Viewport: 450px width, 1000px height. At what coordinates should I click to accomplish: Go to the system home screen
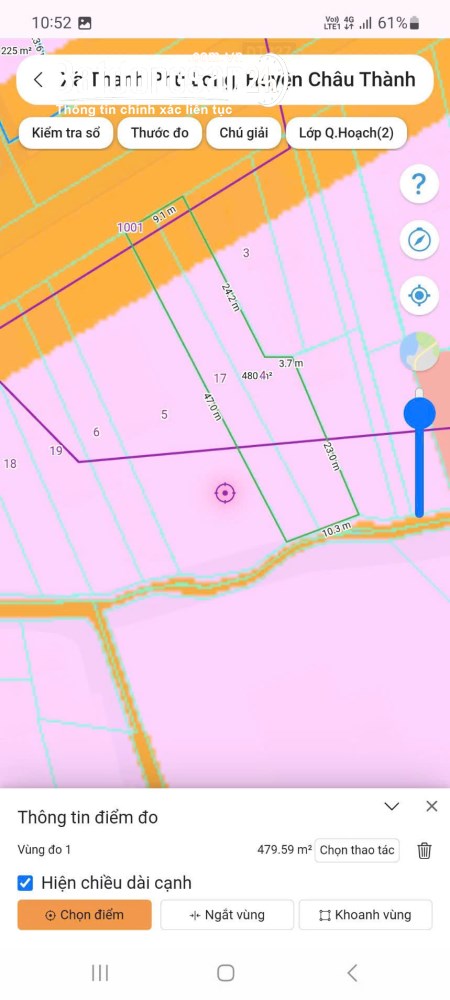pyautogui.click(x=226, y=973)
